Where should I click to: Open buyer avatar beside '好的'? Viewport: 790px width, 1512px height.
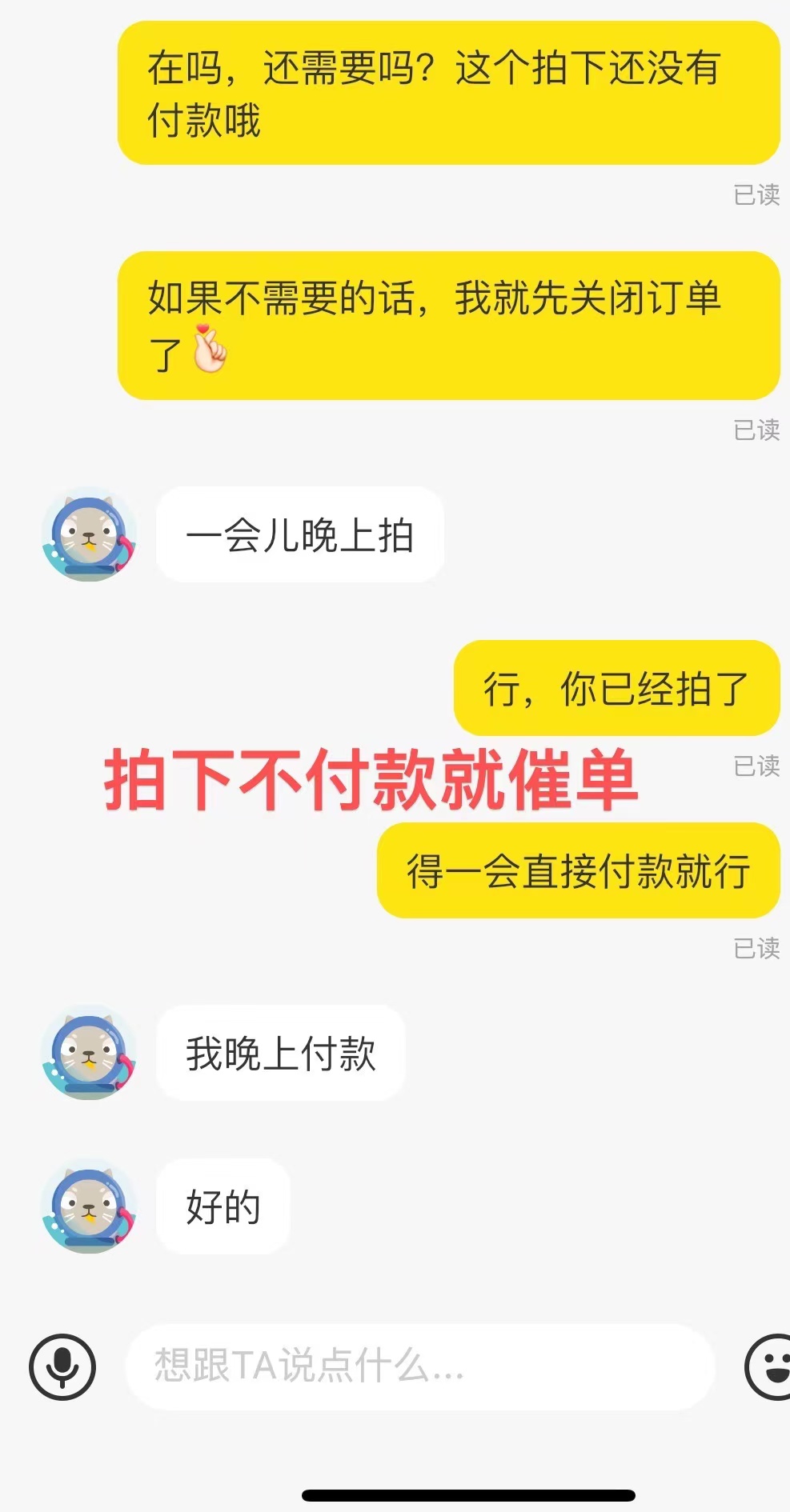tap(89, 1206)
